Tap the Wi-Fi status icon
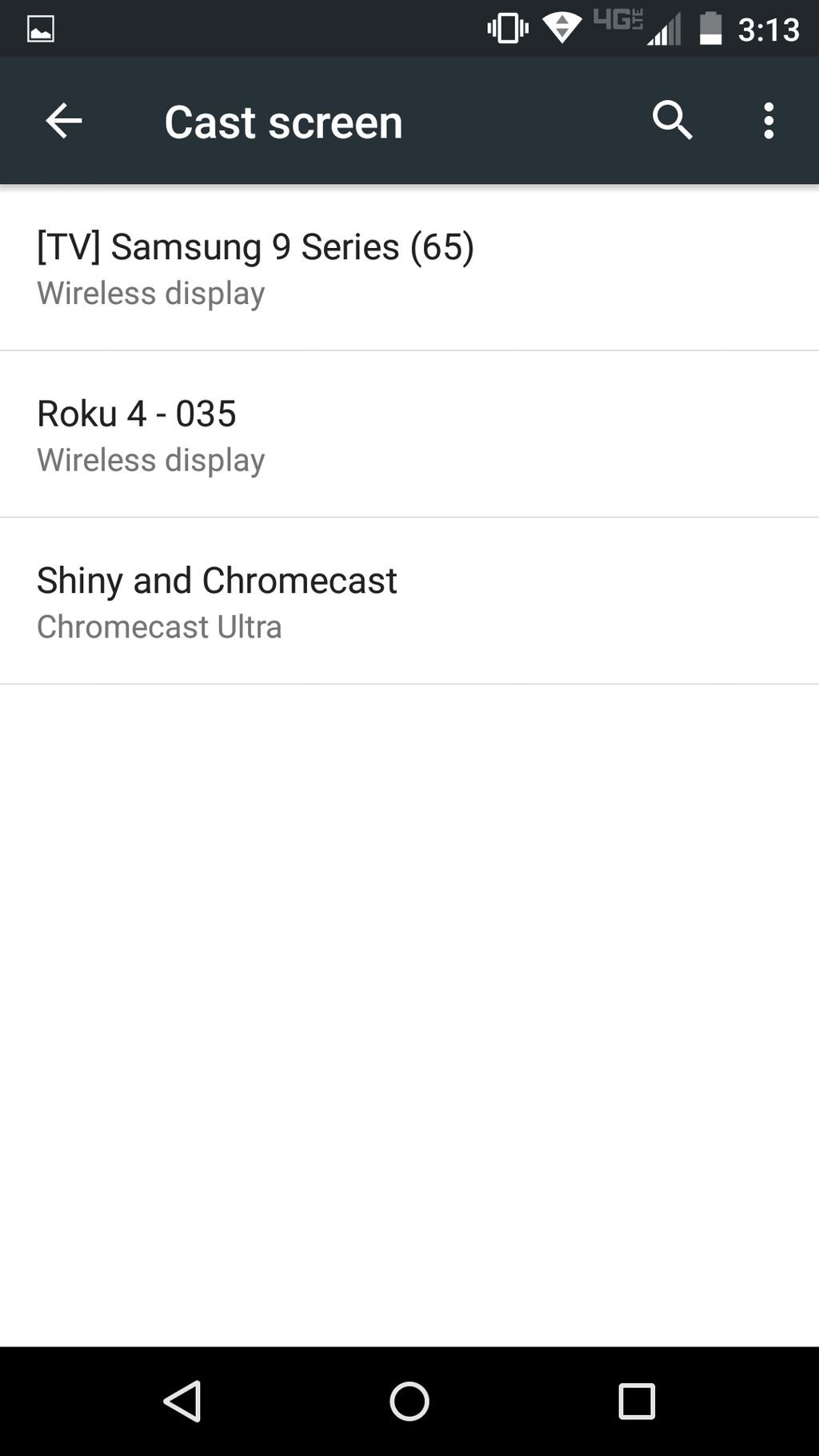 point(563,28)
